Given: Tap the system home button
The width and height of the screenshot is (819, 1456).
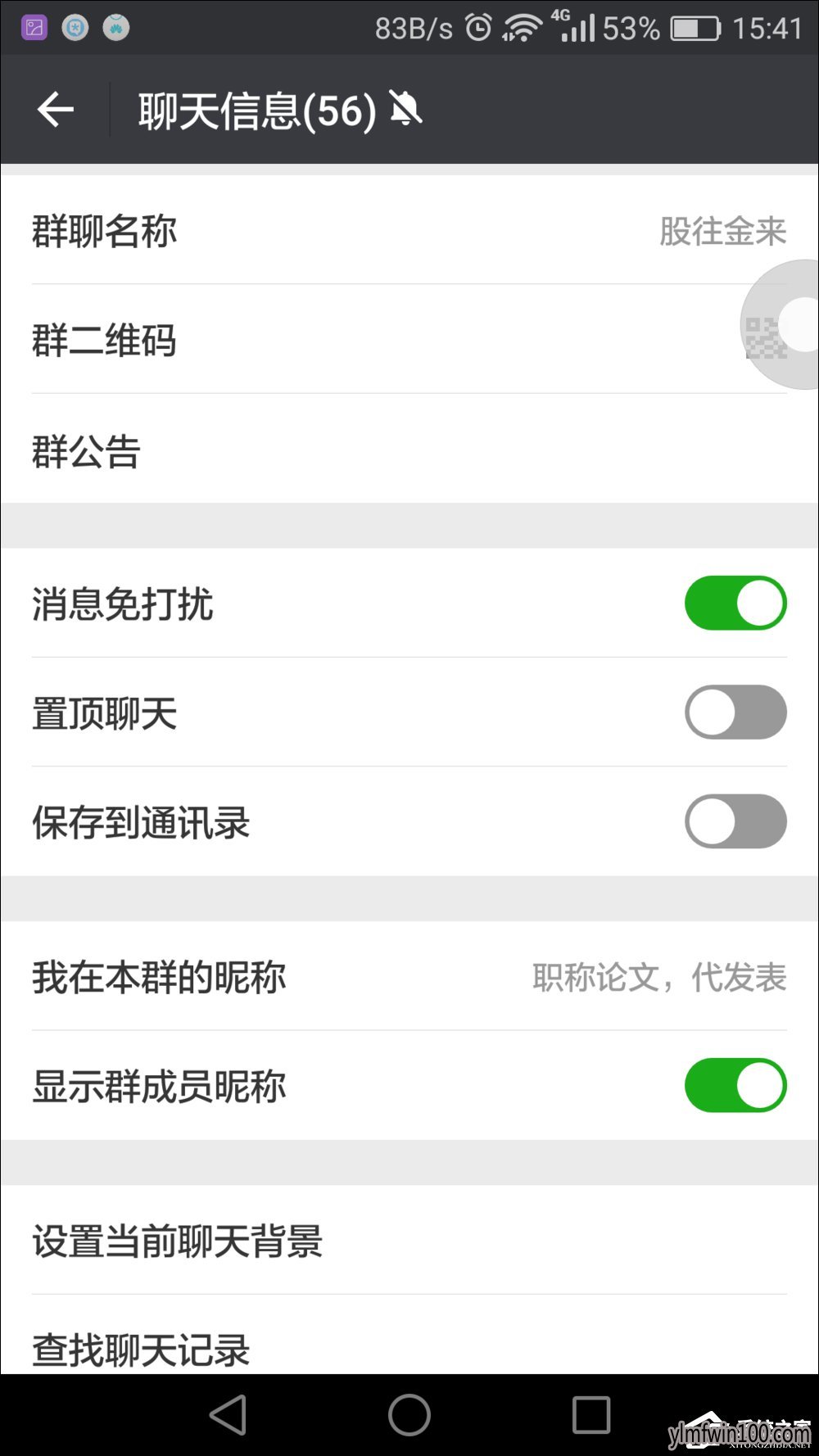Looking at the screenshot, I should (x=409, y=1414).
